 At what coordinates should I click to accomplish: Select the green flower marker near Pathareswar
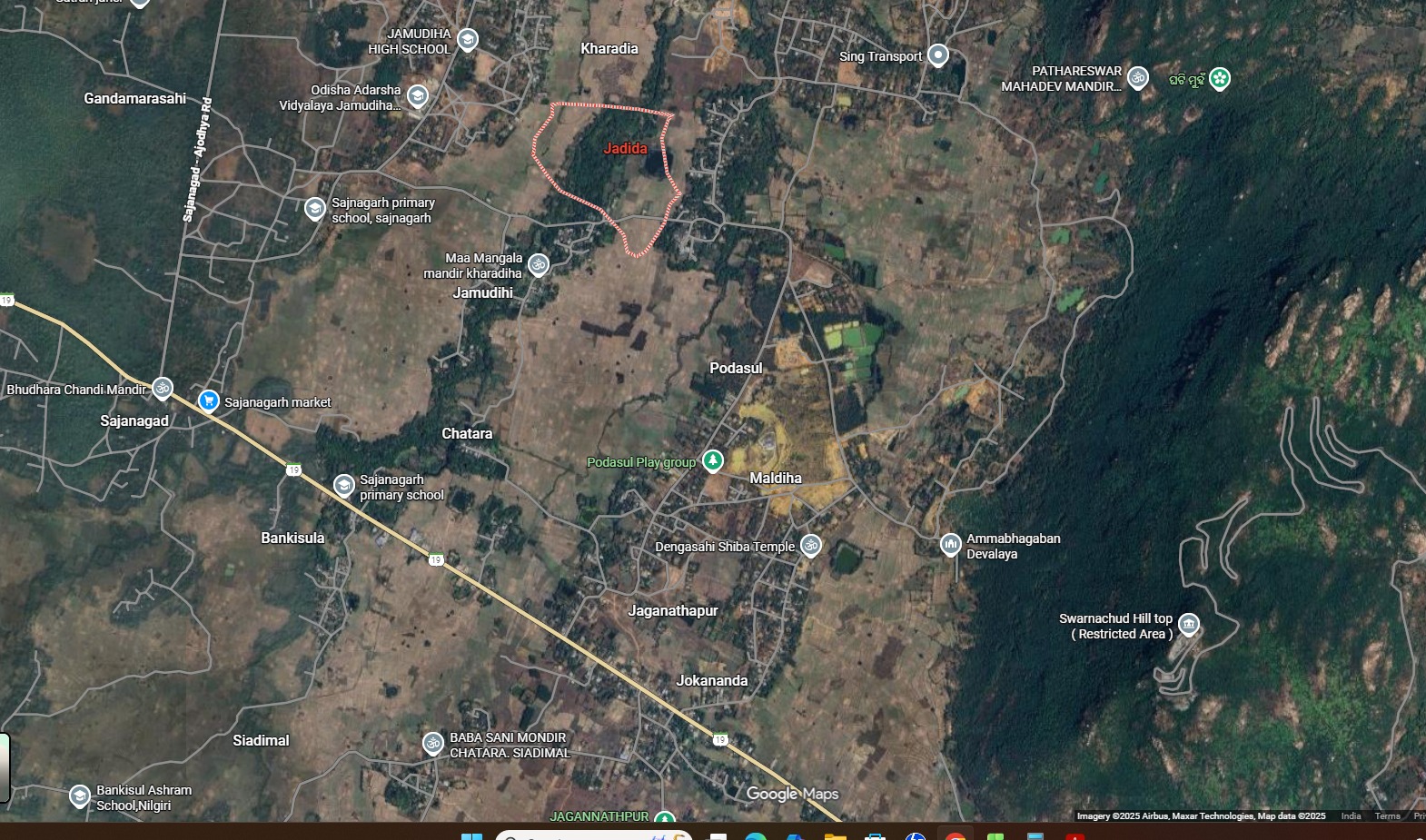click(1219, 78)
